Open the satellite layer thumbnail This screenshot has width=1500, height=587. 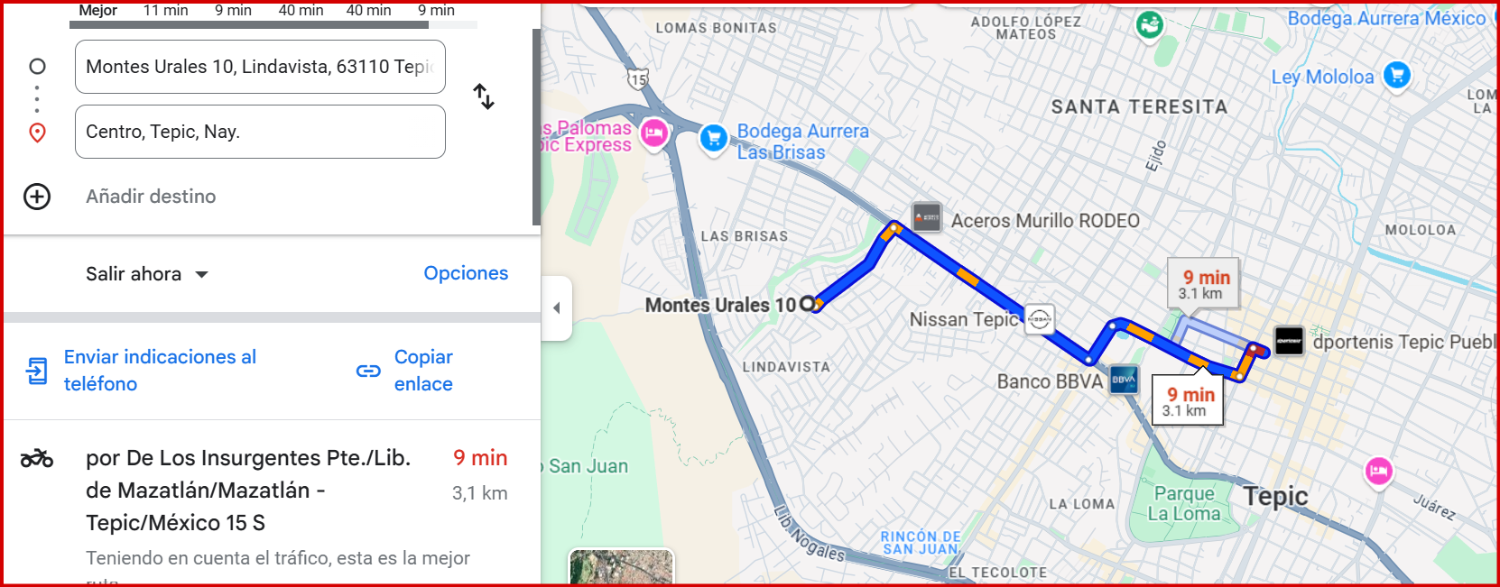coord(621,567)
